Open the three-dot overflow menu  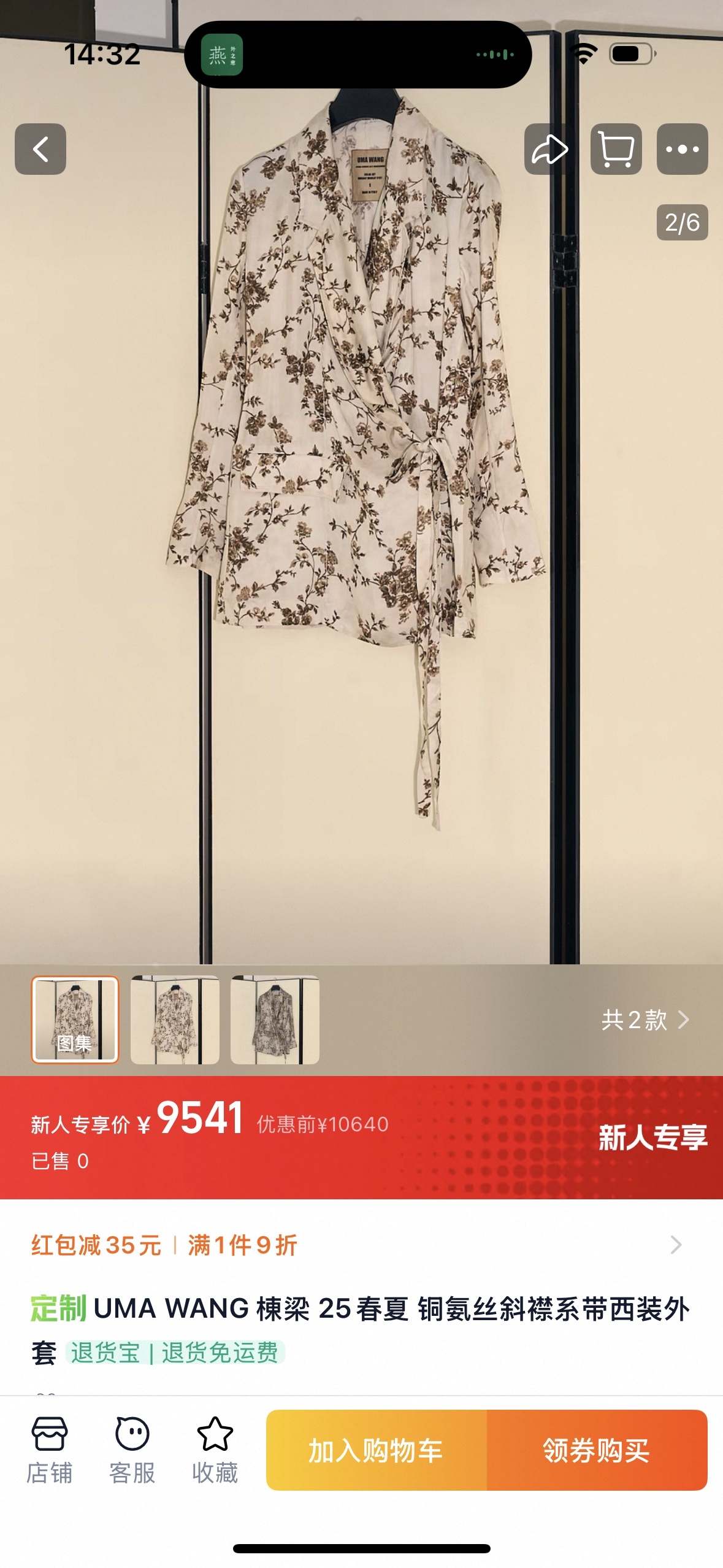click(x=682, y=149)
